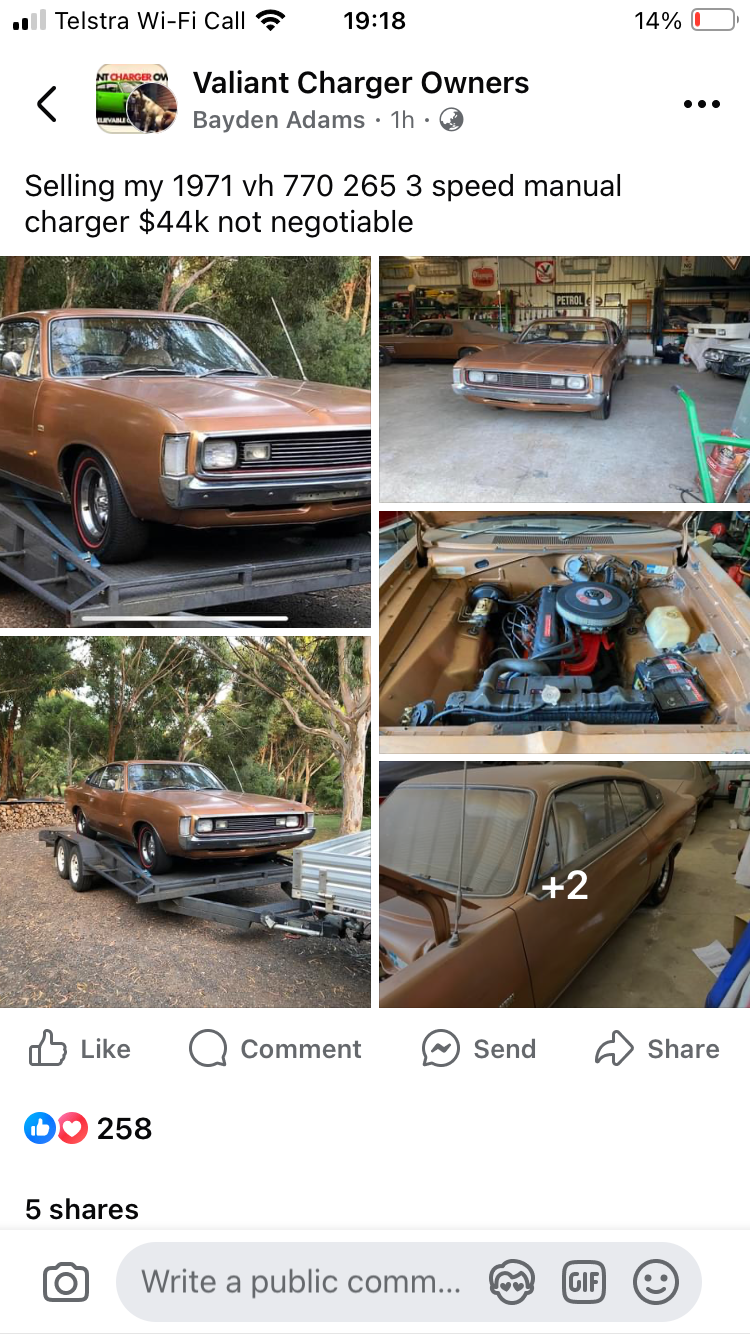750x1334 pixels.
Task: Share the Charger listing
Action: (x=657, y=1049)
